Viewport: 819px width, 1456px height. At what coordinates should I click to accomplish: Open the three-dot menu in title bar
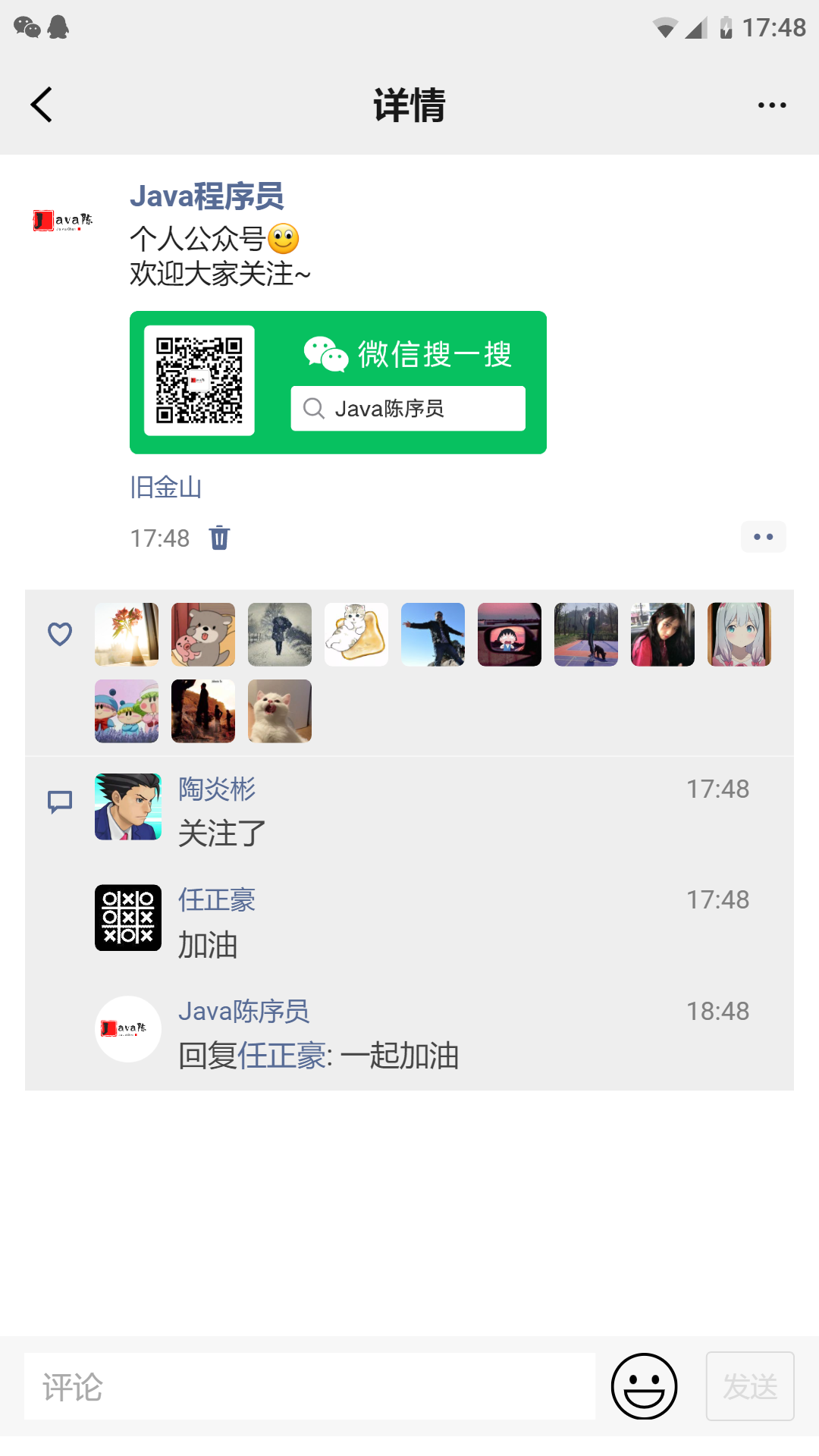click(x=772, y=105)
